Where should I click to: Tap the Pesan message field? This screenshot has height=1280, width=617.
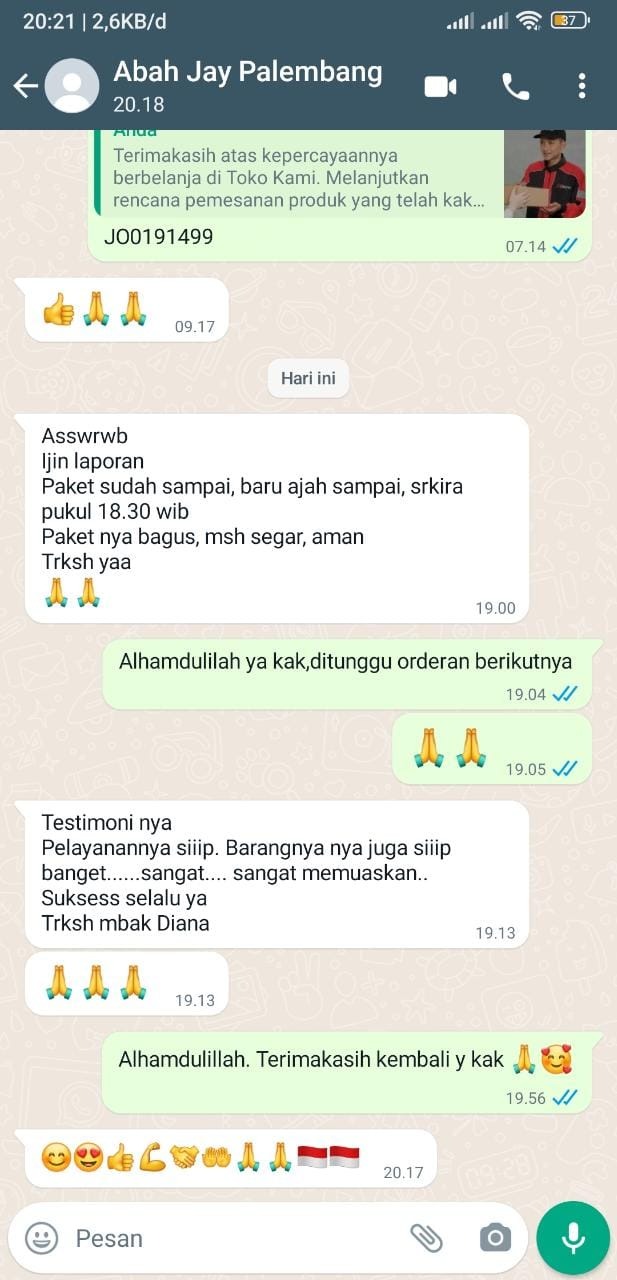click(230, 1238)
